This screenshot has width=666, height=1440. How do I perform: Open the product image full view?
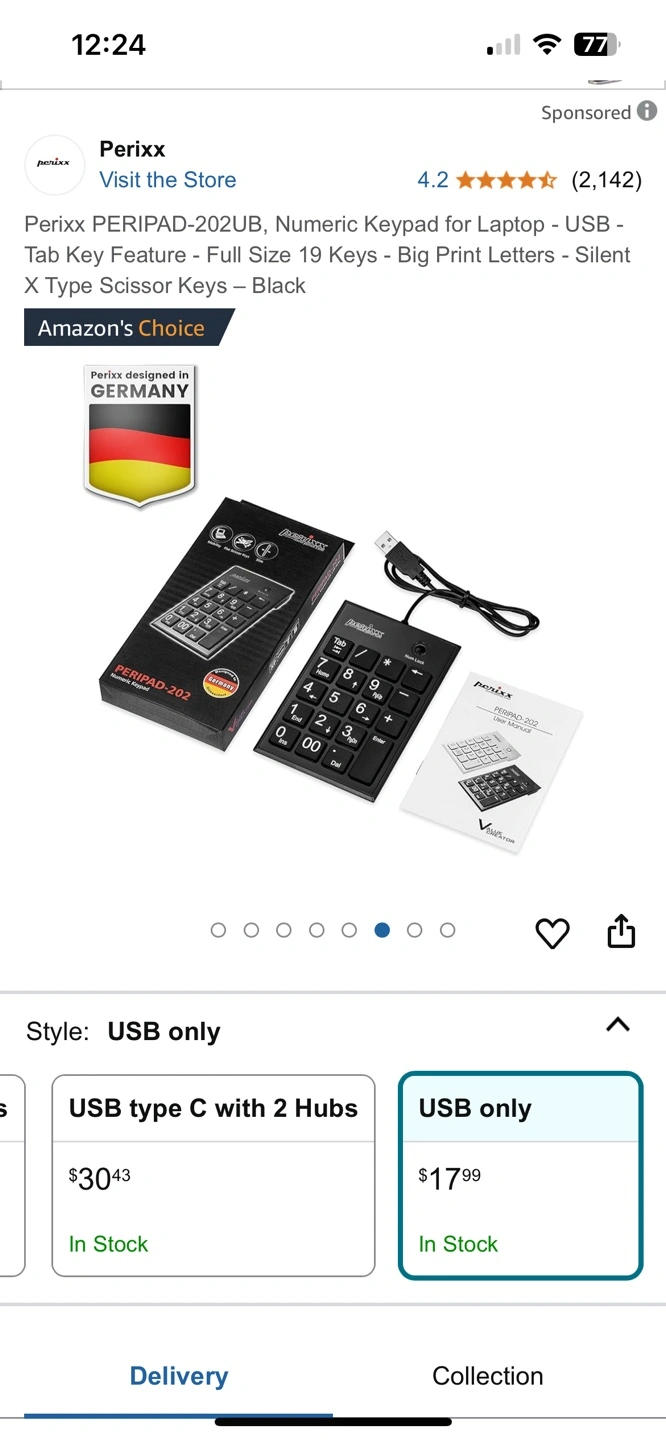tap(340, 640)
